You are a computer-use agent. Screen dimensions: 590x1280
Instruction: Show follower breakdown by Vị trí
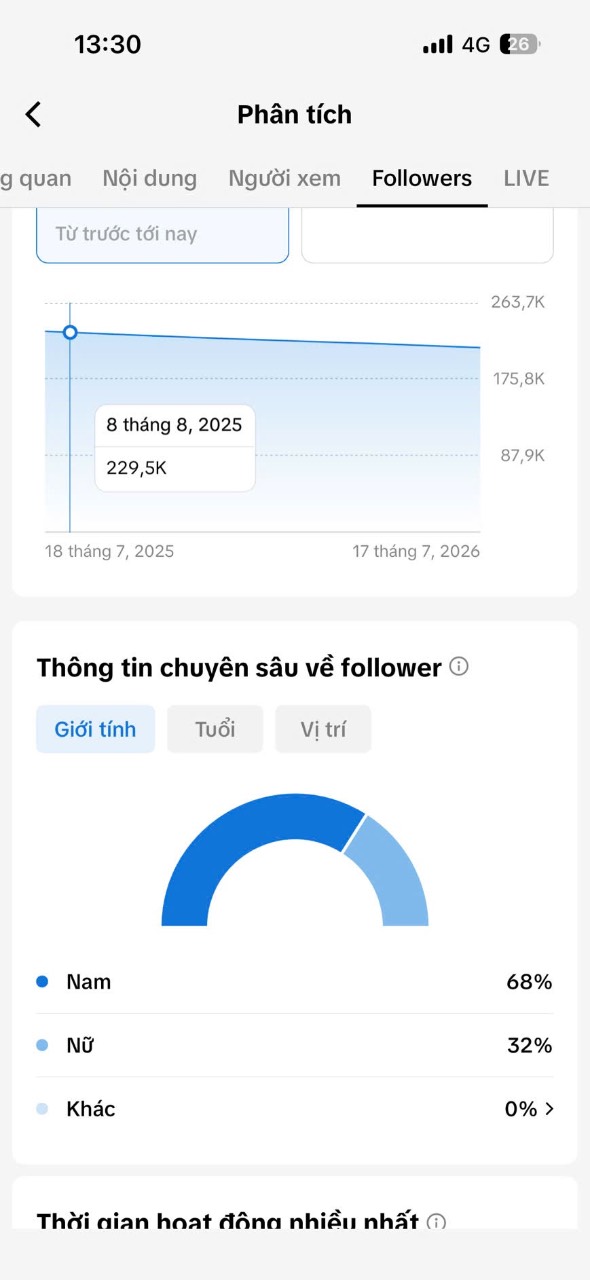coord(323,729)
